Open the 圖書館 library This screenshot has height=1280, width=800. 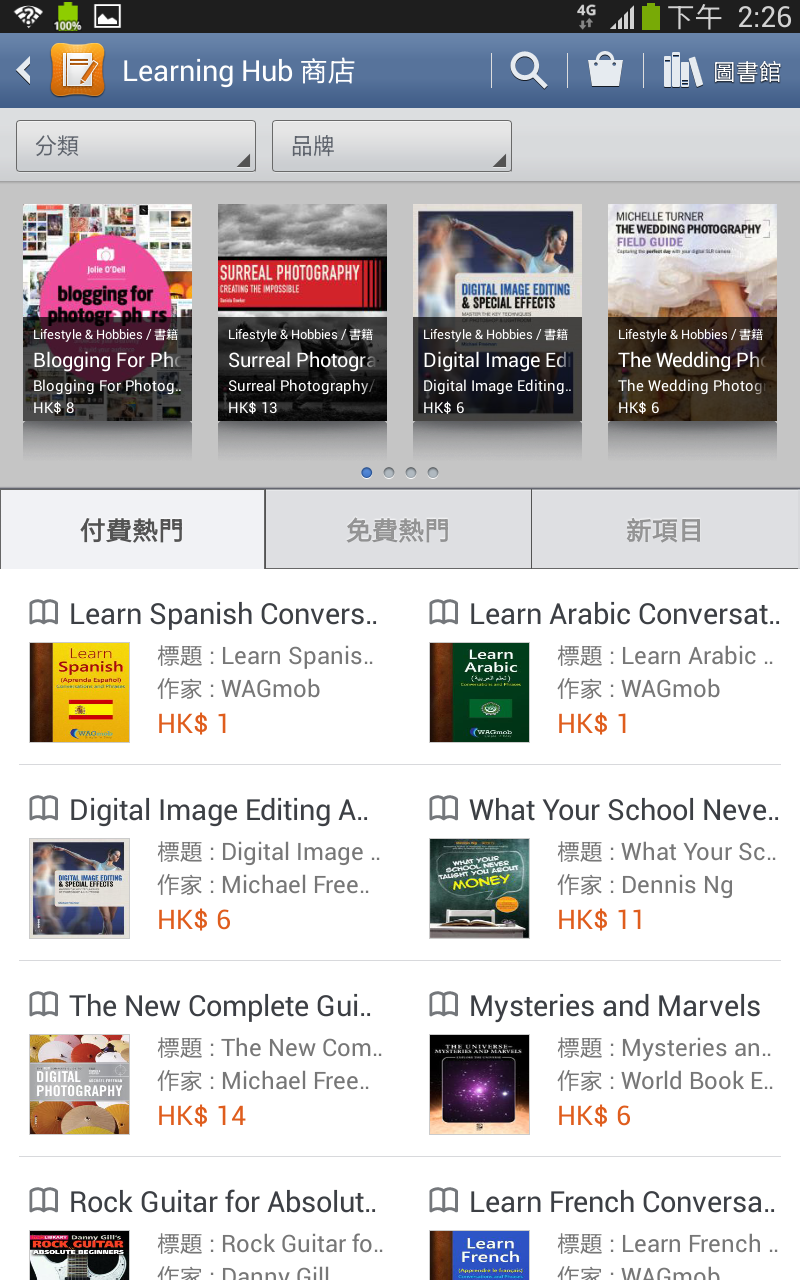(x=722, y=71)
